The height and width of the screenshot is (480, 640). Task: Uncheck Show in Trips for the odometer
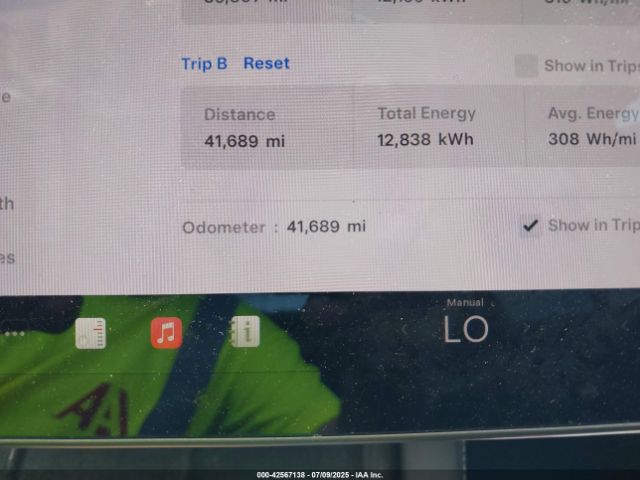[531, 225]
